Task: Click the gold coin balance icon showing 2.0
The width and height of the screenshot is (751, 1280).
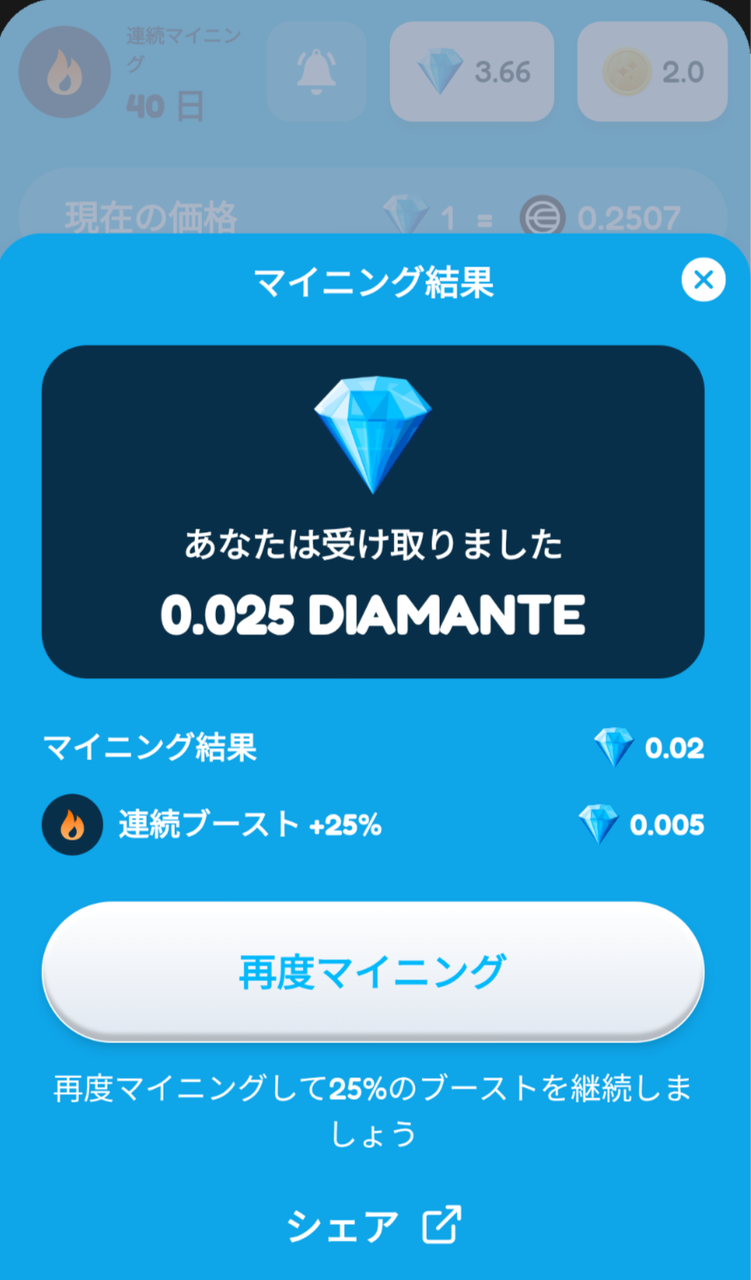Action: (x=627, y=72)
